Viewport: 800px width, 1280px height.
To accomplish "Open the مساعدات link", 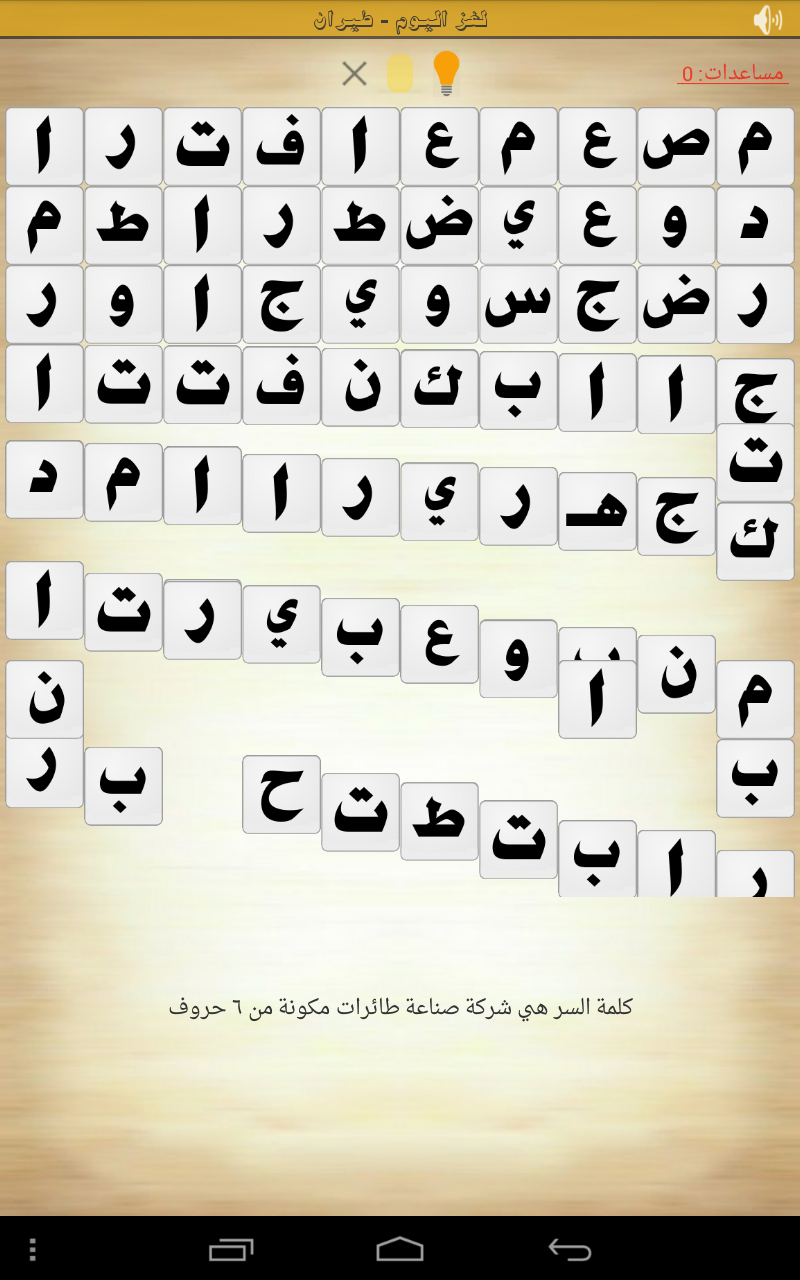I will pyautogui.click(x=731, y=73).
